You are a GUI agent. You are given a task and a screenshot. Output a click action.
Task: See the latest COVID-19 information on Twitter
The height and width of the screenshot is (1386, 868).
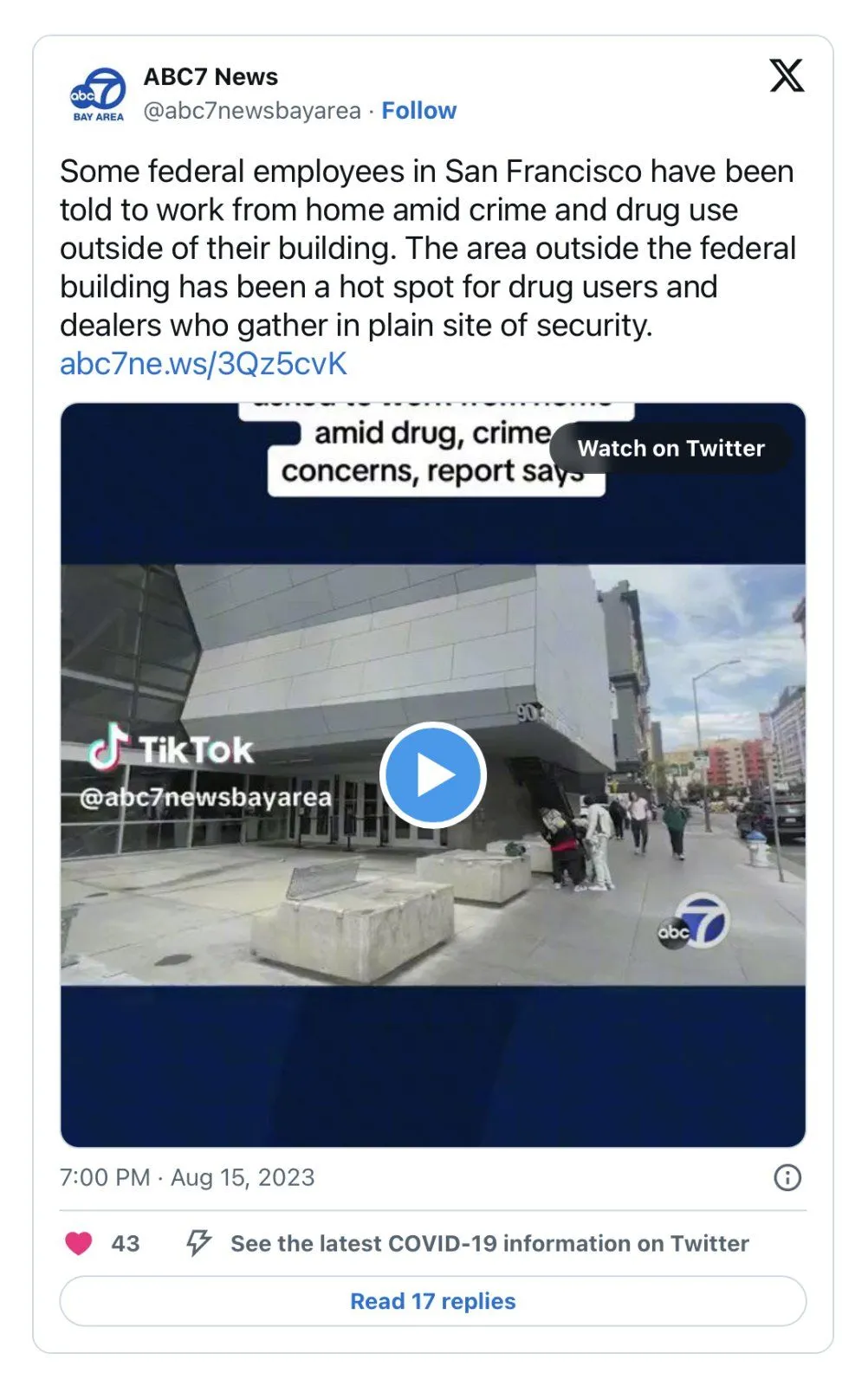coord(489,1243)
